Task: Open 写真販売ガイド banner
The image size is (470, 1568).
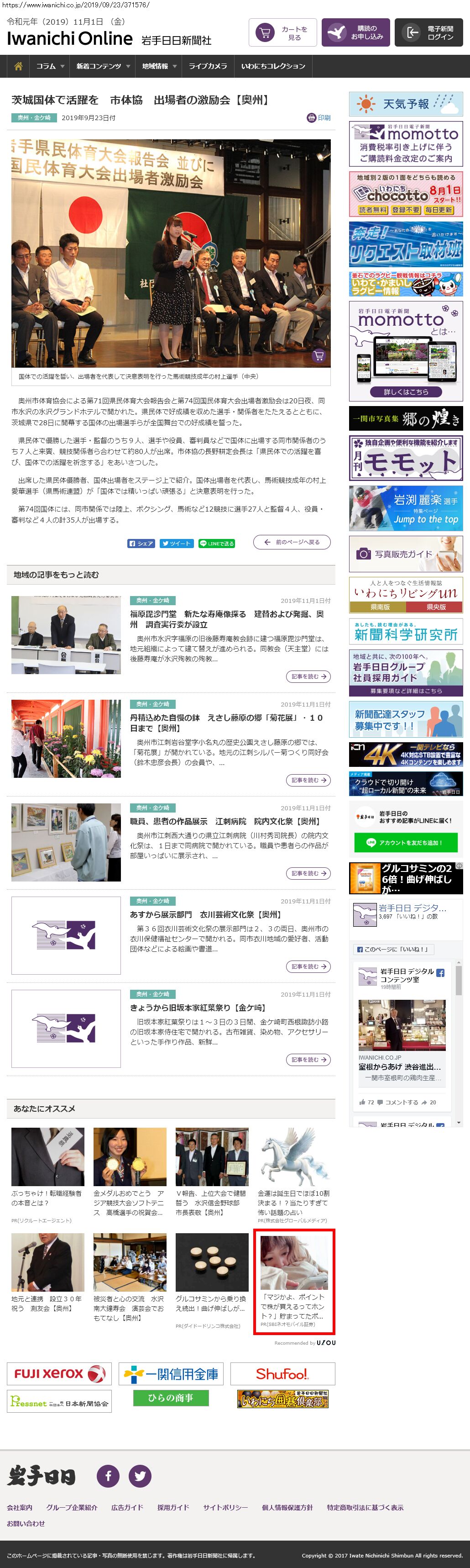Action: click(406, 554)
